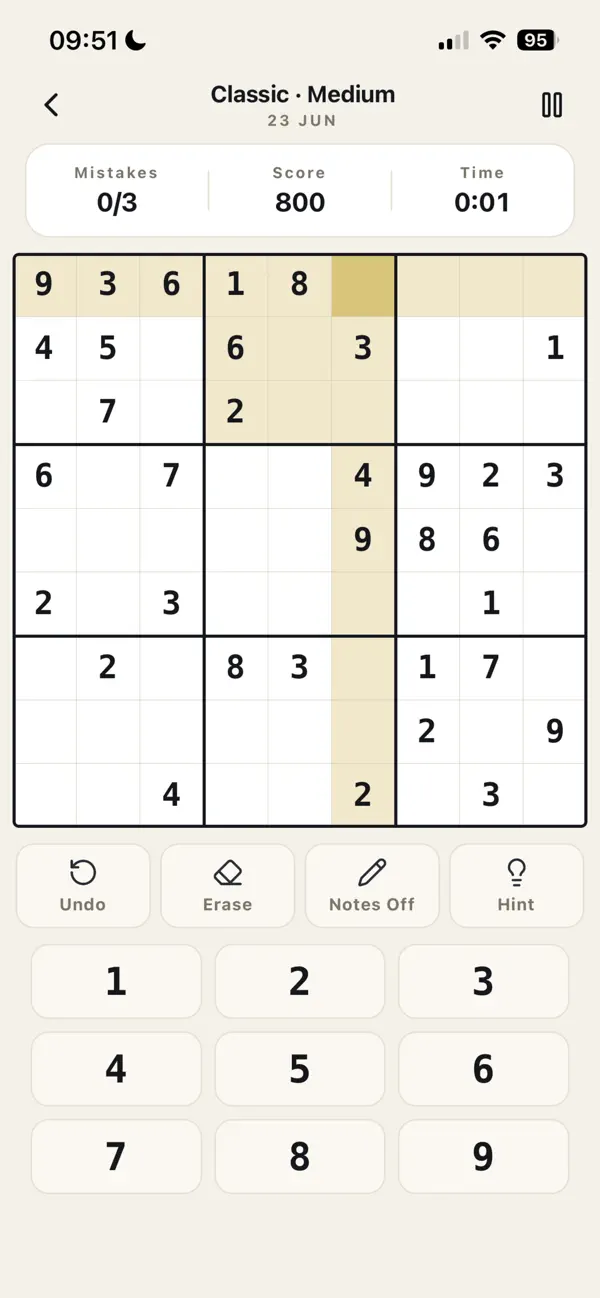Enter number 6 from the keypad
600x1298 pixels.
point(483,1069)
